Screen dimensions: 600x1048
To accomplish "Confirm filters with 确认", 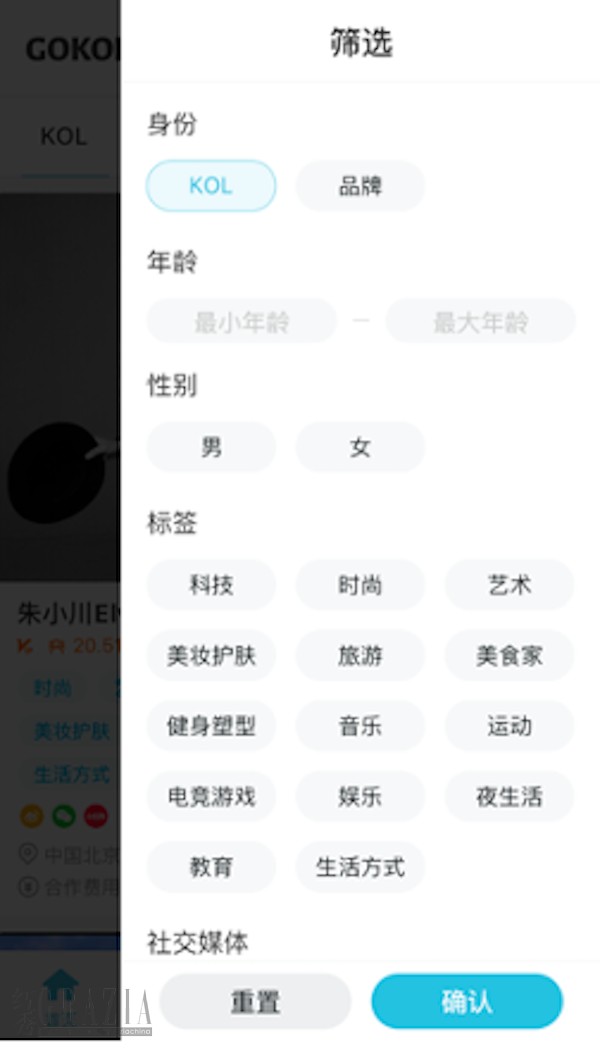I will [467, 1002].
